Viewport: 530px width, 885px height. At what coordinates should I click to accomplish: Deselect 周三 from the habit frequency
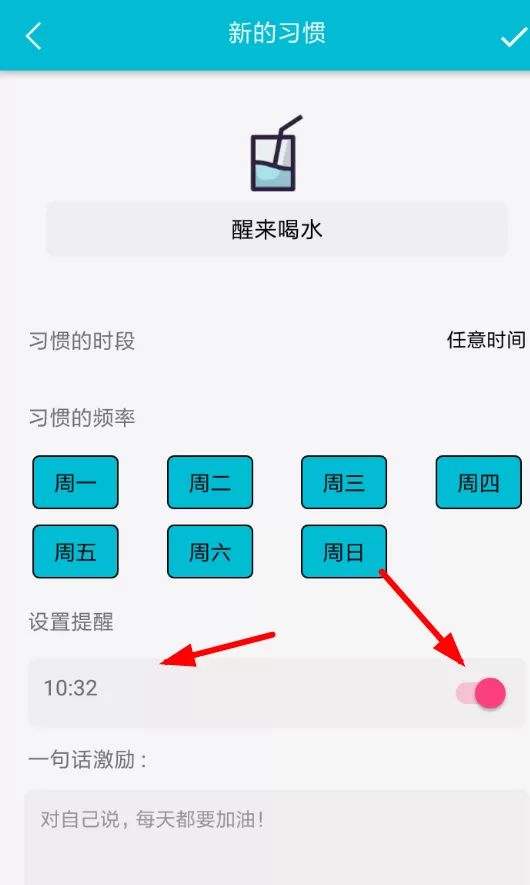[344, 483]
